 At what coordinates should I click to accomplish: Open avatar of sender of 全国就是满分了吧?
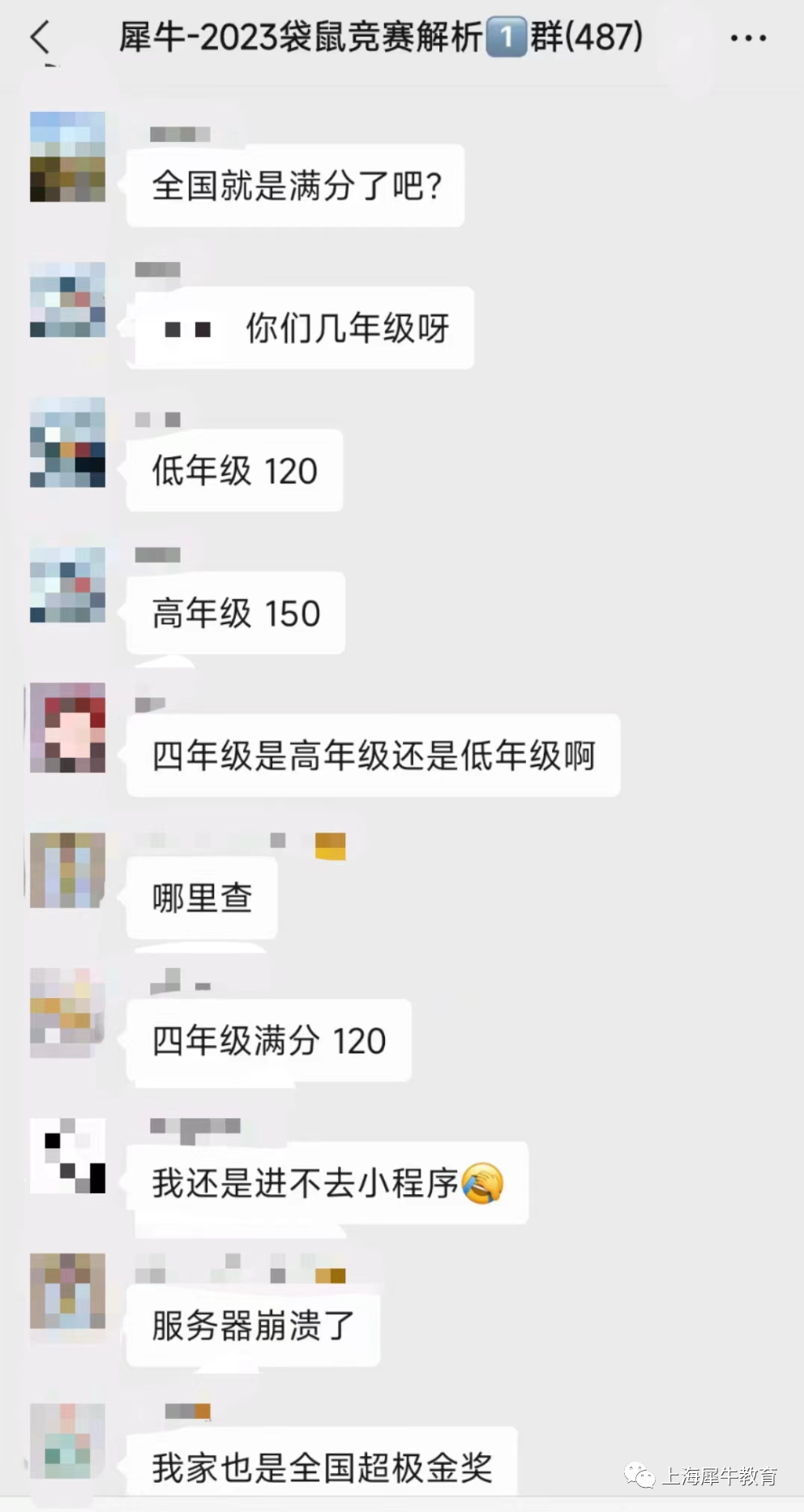67,156
